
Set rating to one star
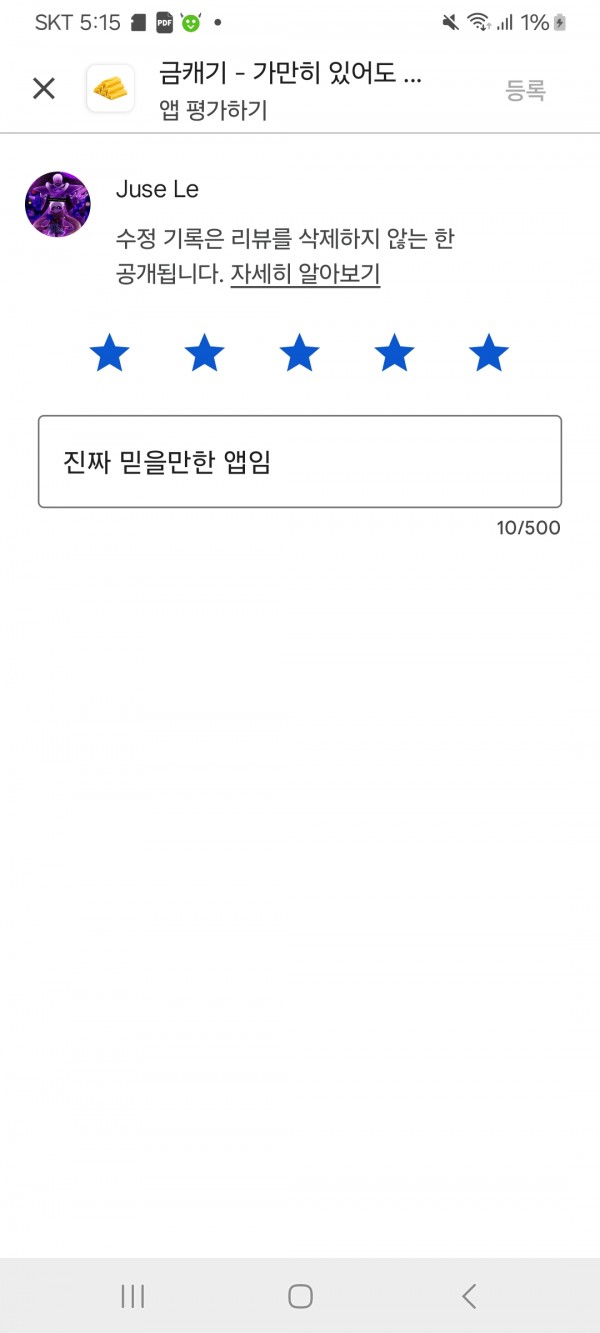click(x=109, y=353)
